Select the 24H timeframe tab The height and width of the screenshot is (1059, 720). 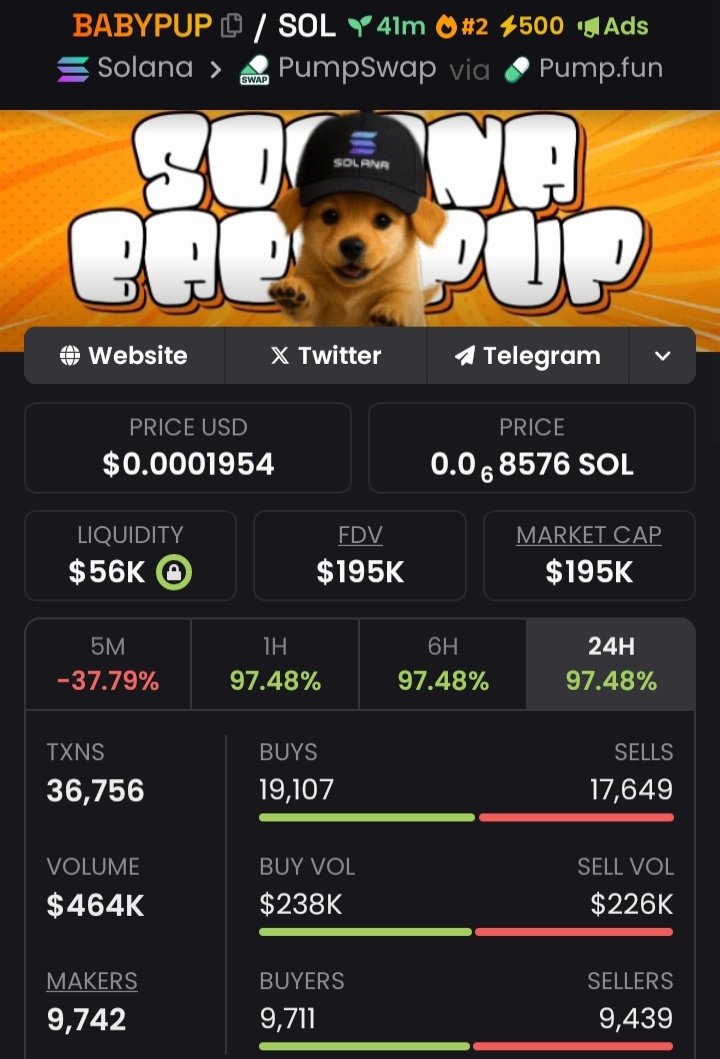pyautogui.click(x=611, y=665)
